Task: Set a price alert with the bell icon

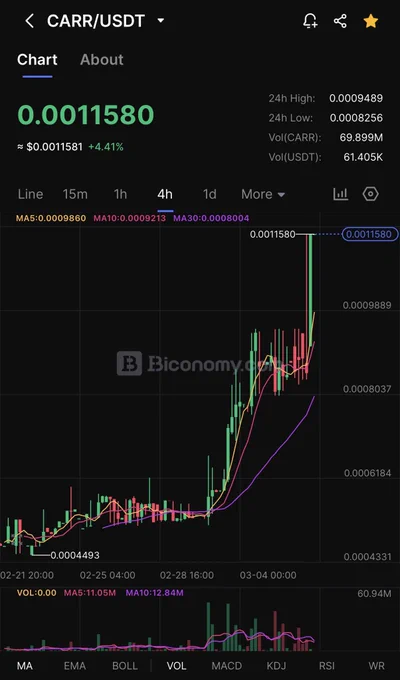Action: point(310,21)
